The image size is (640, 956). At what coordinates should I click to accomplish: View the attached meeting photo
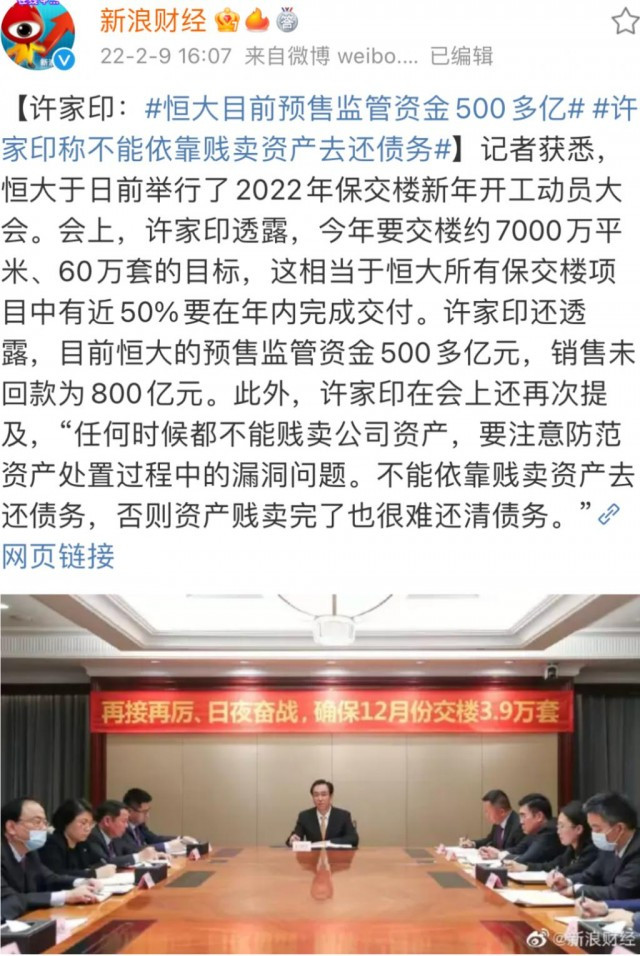point(320,775)
